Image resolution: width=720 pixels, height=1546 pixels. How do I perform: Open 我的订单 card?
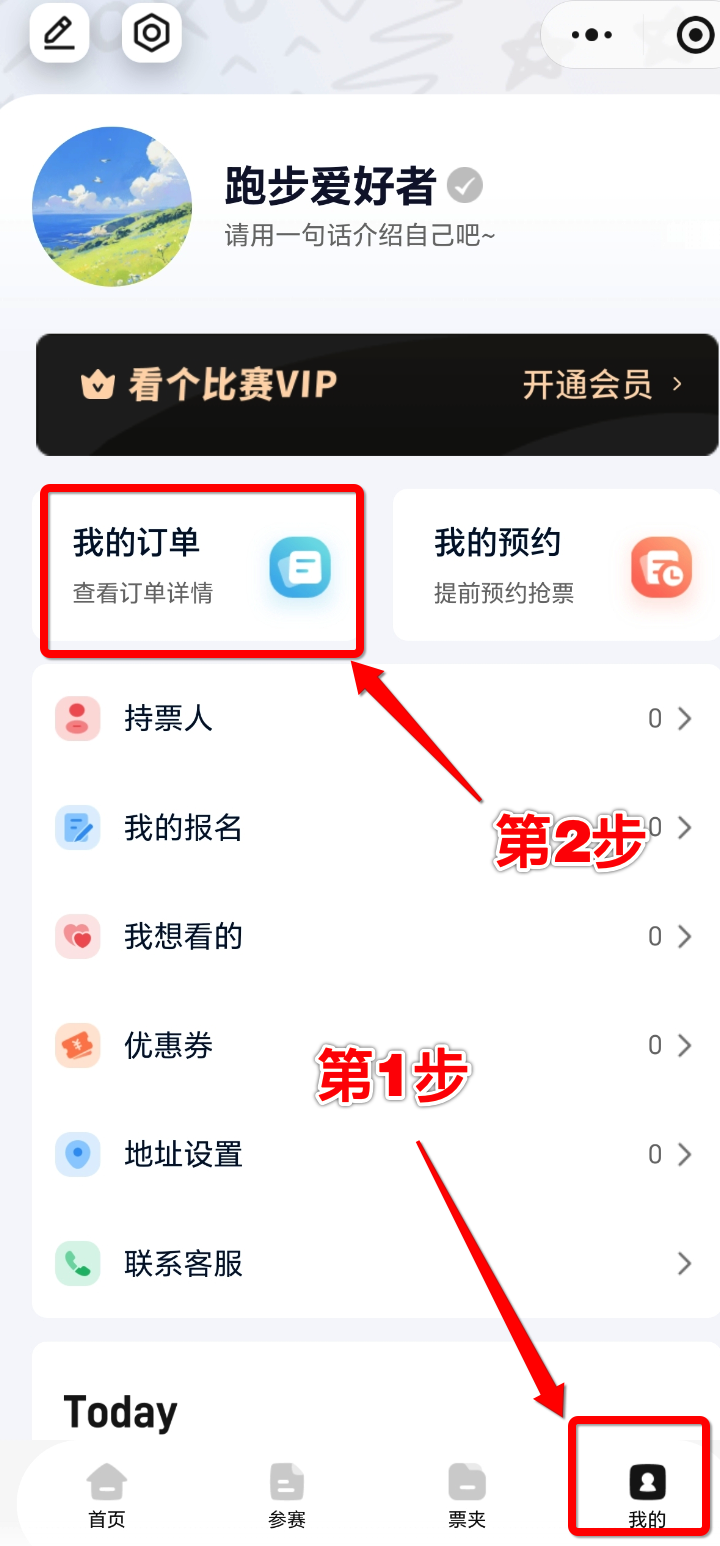click(201, 567)
